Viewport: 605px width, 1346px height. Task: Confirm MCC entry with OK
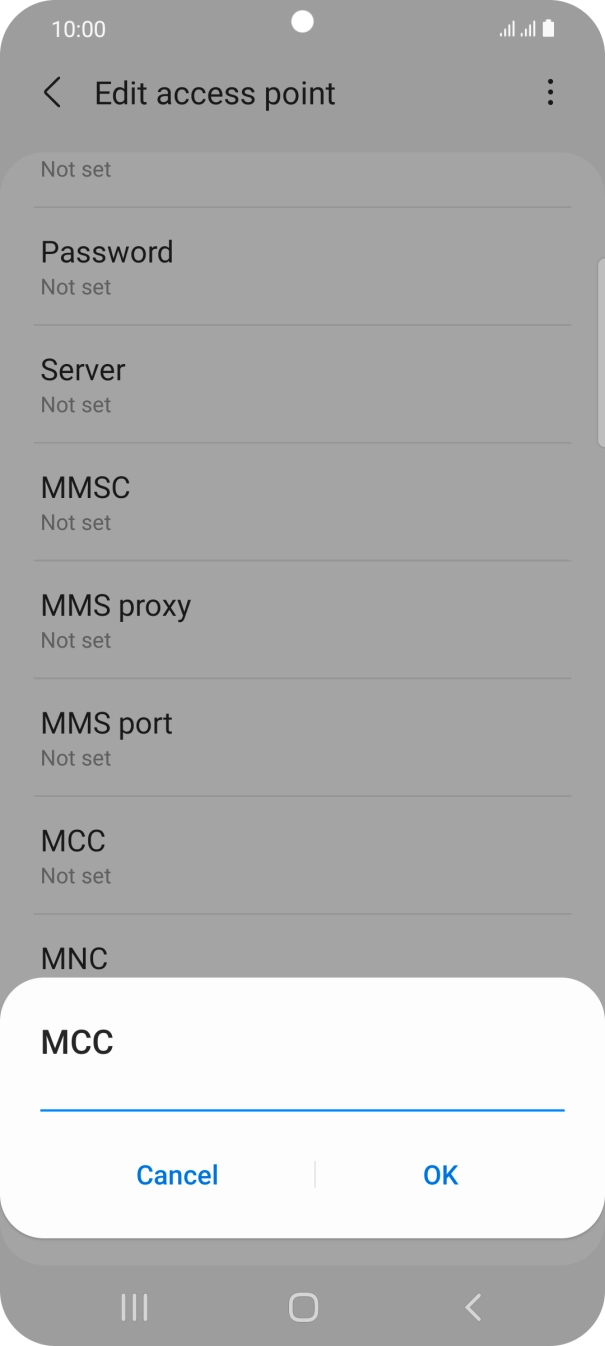point(440,1175)
